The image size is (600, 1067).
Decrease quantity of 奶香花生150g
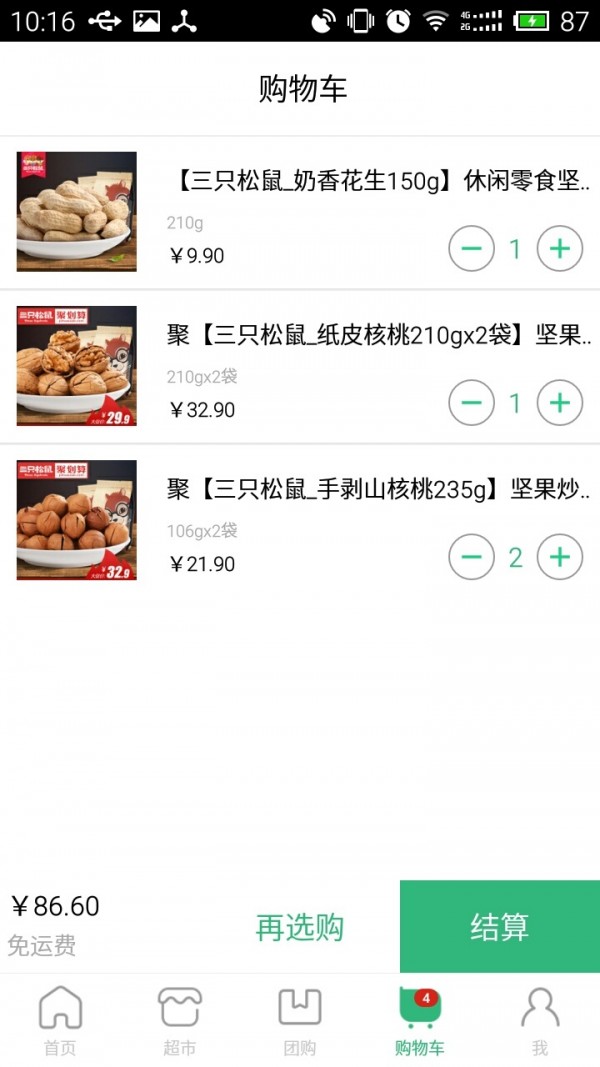(x=471, y=249)
